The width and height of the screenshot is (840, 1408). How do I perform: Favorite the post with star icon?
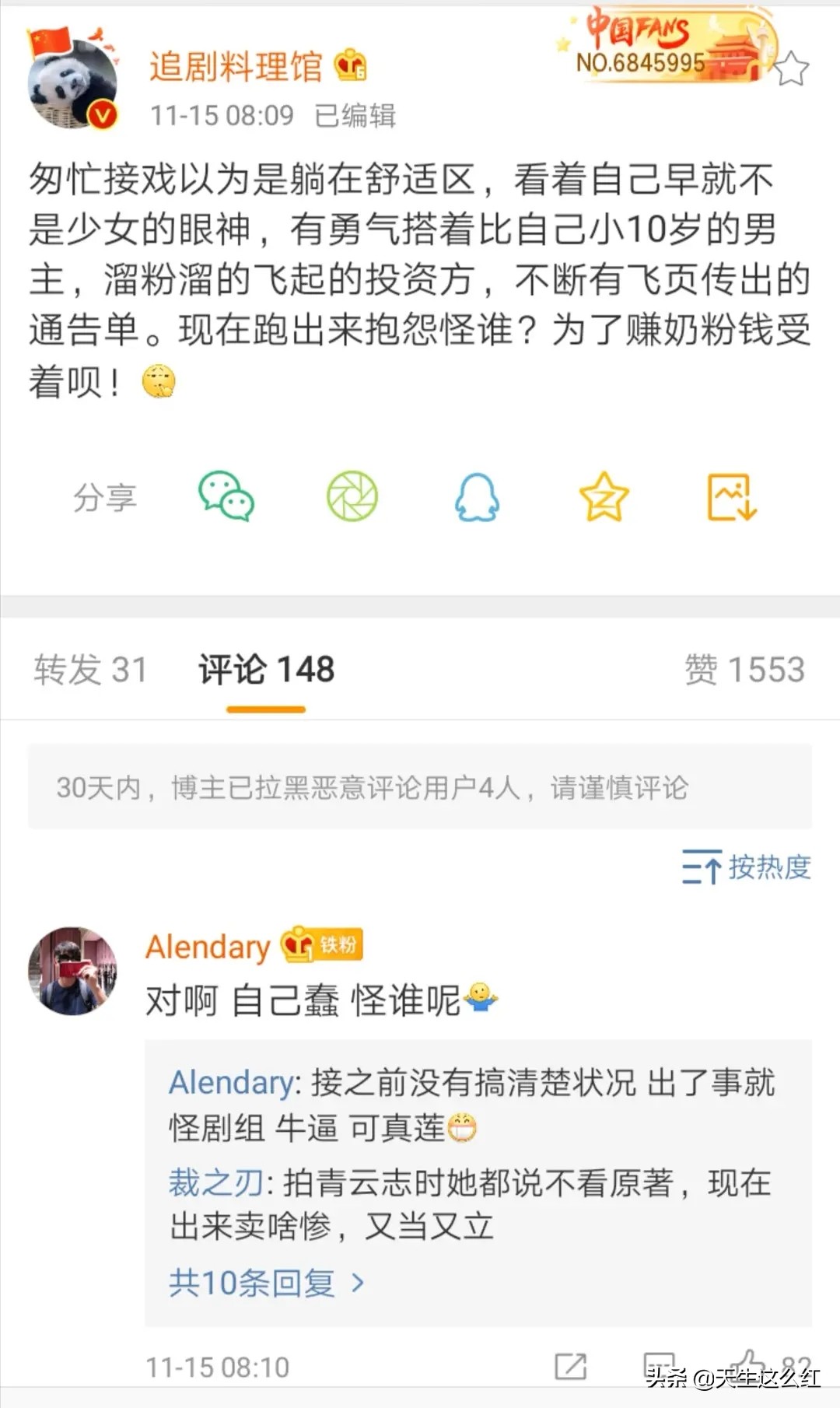point(604,499)
